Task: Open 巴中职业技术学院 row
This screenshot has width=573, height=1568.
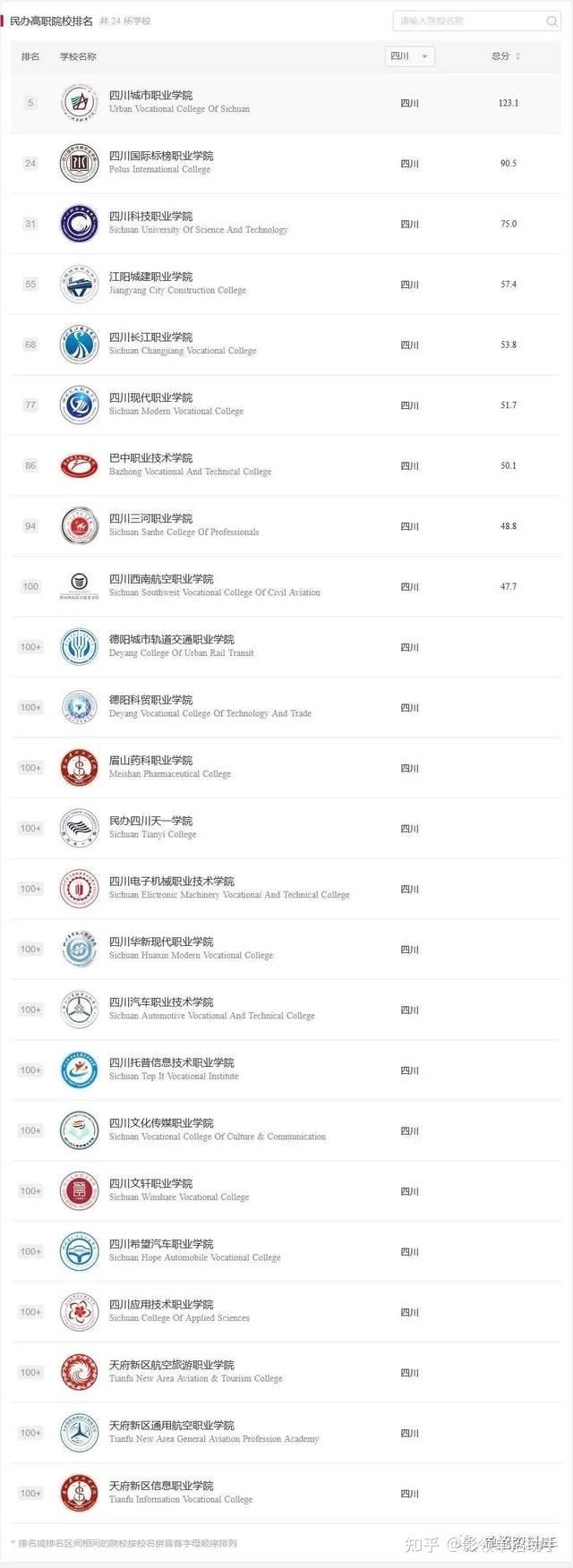Action: pos(150,458)
